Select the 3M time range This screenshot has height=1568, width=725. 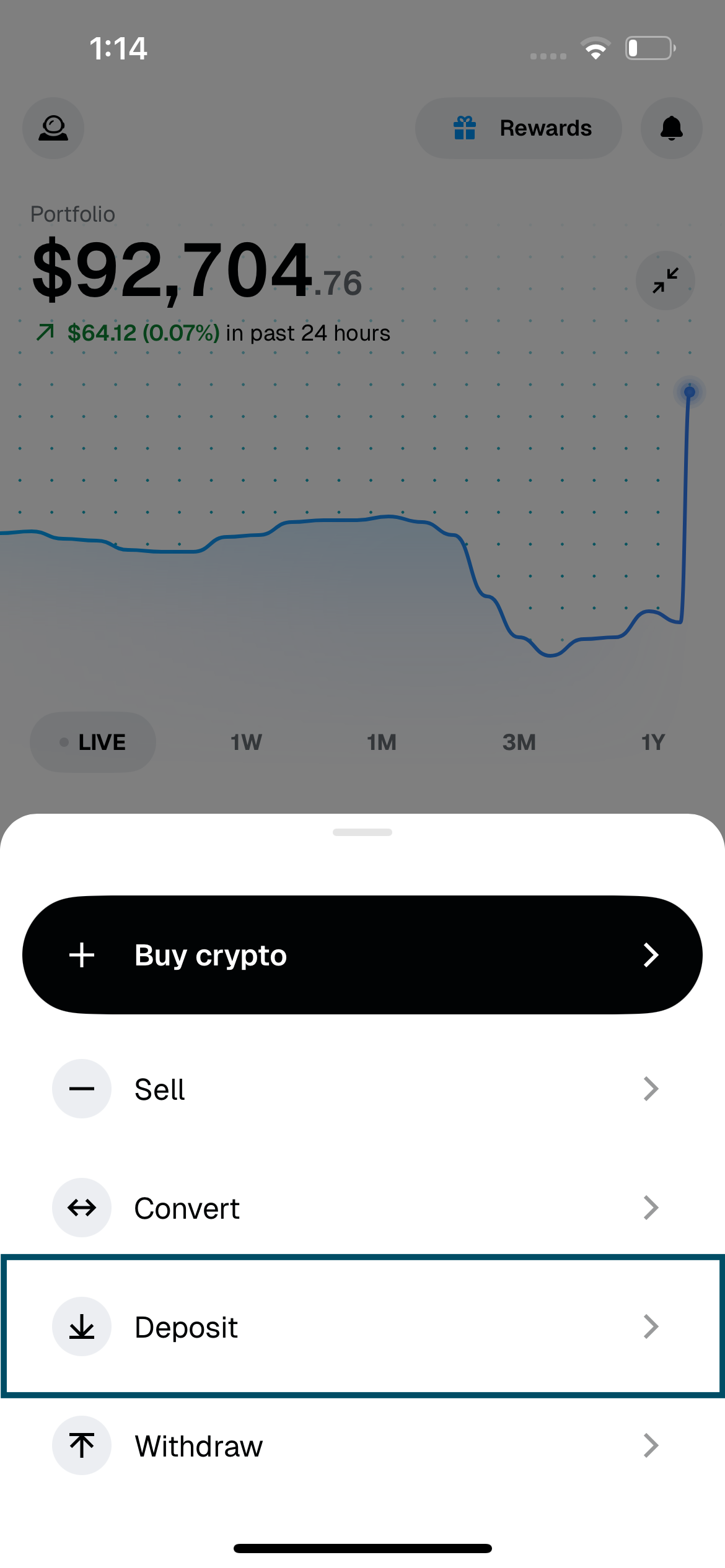click(x=519, y=741)
